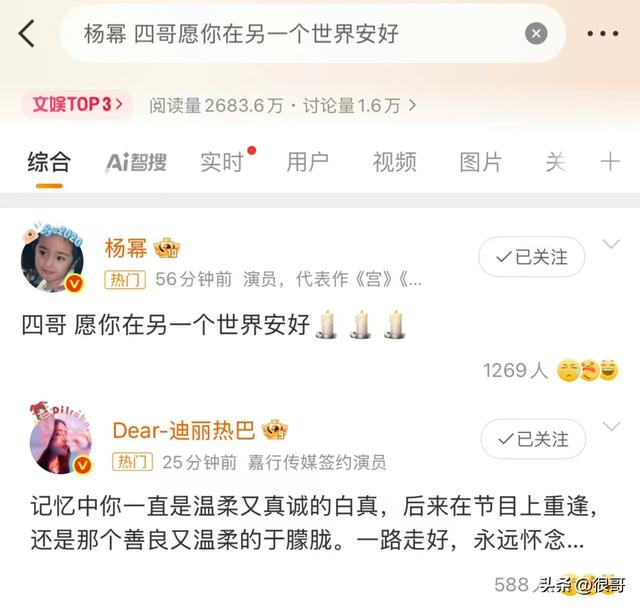640x608 pixels.
Task: Tap the search field to edit the query
Action: pyautogui.click(x=300, y=34)
